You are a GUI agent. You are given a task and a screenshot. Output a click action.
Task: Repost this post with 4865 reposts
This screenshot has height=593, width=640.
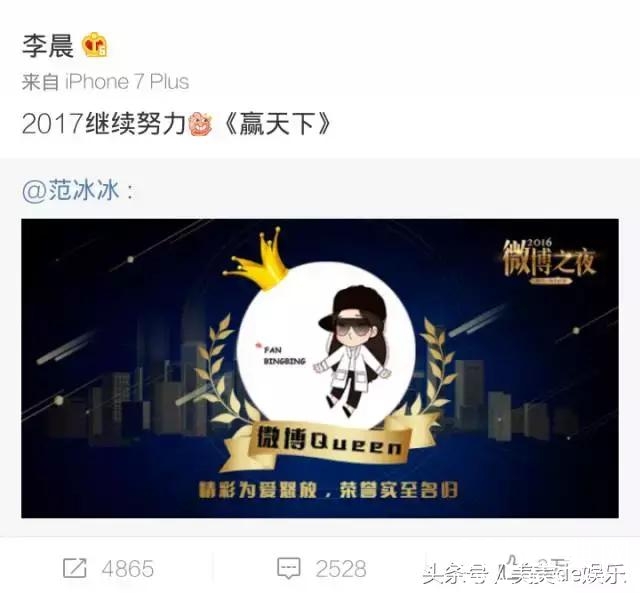(107, 569)
